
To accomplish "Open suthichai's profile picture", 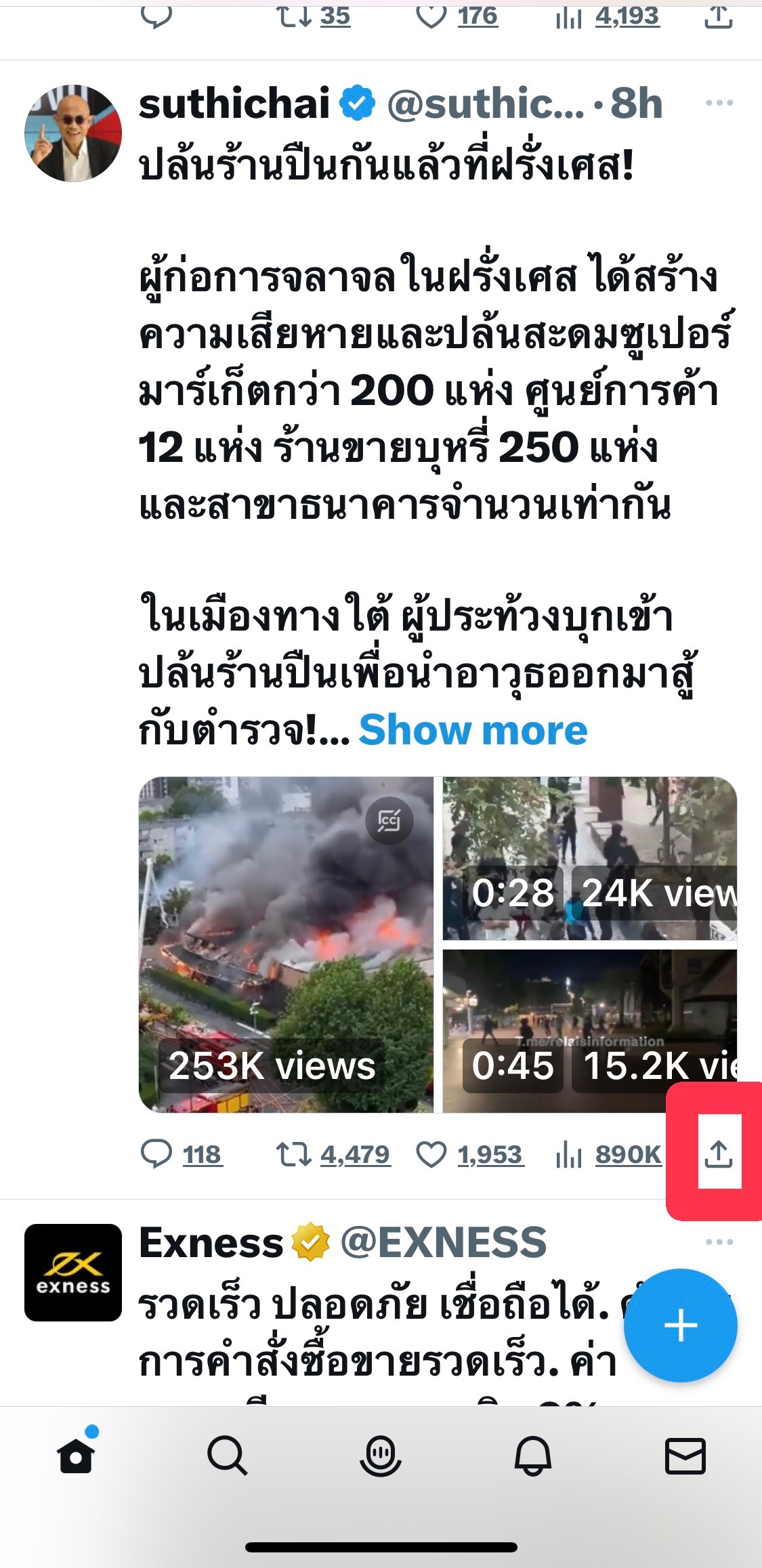I will coord(73,133).
